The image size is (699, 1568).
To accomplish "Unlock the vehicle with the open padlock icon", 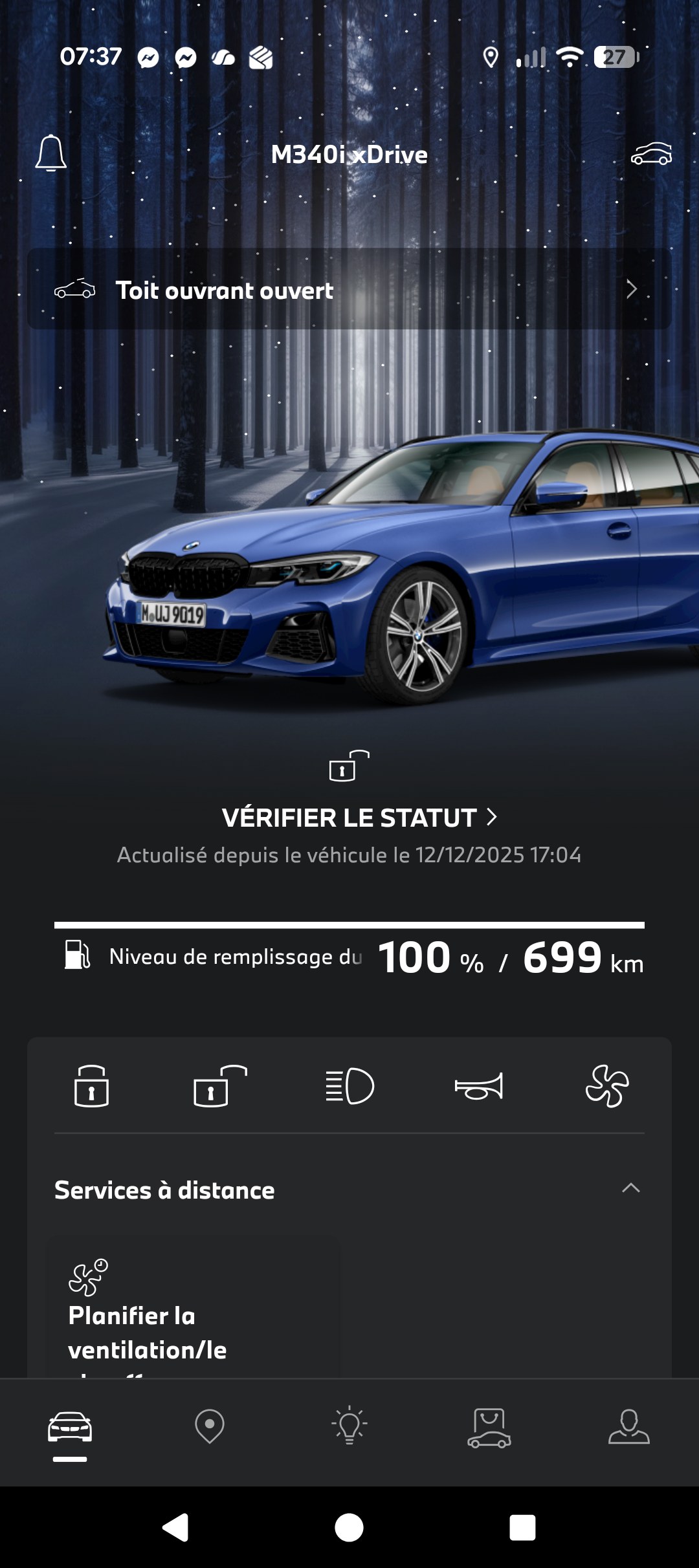I will click(x=220, y=1086).
